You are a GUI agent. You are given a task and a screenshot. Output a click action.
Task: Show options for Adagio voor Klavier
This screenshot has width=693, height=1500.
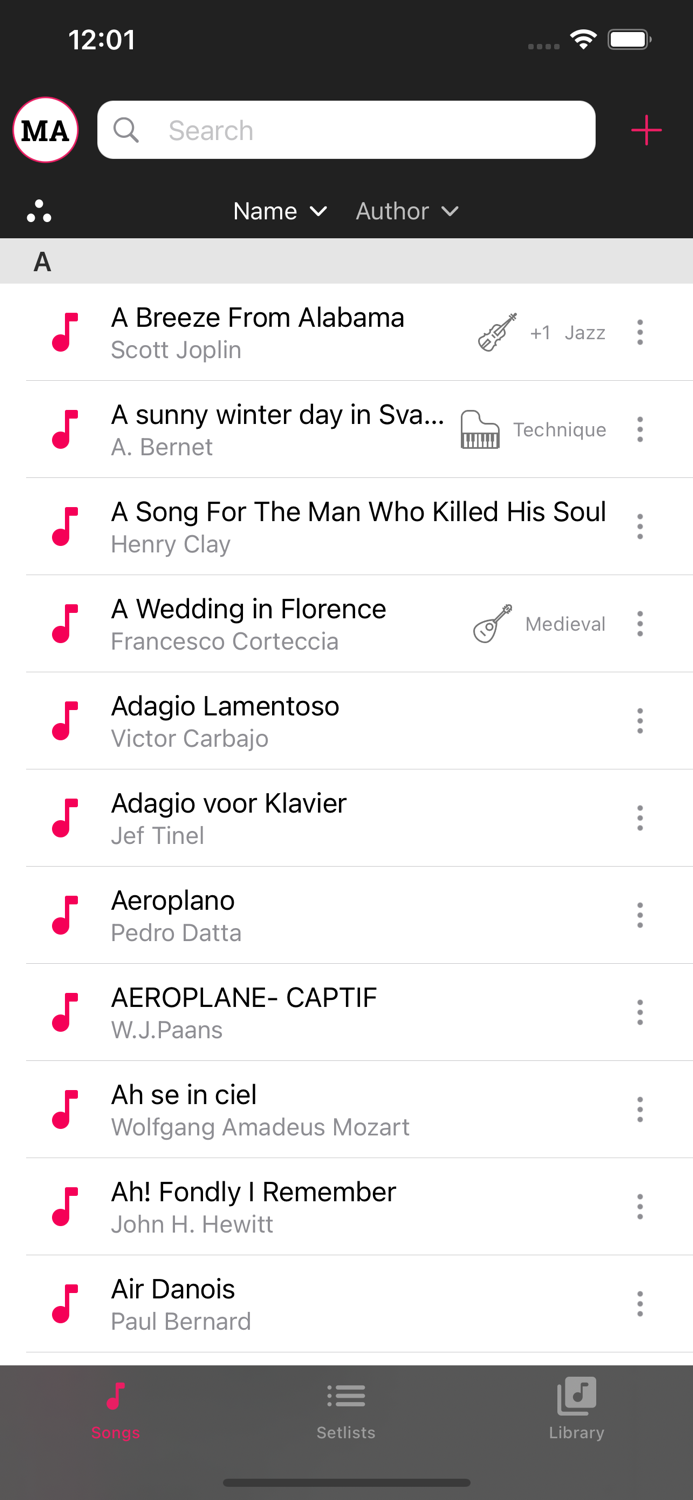pos(640,818)
